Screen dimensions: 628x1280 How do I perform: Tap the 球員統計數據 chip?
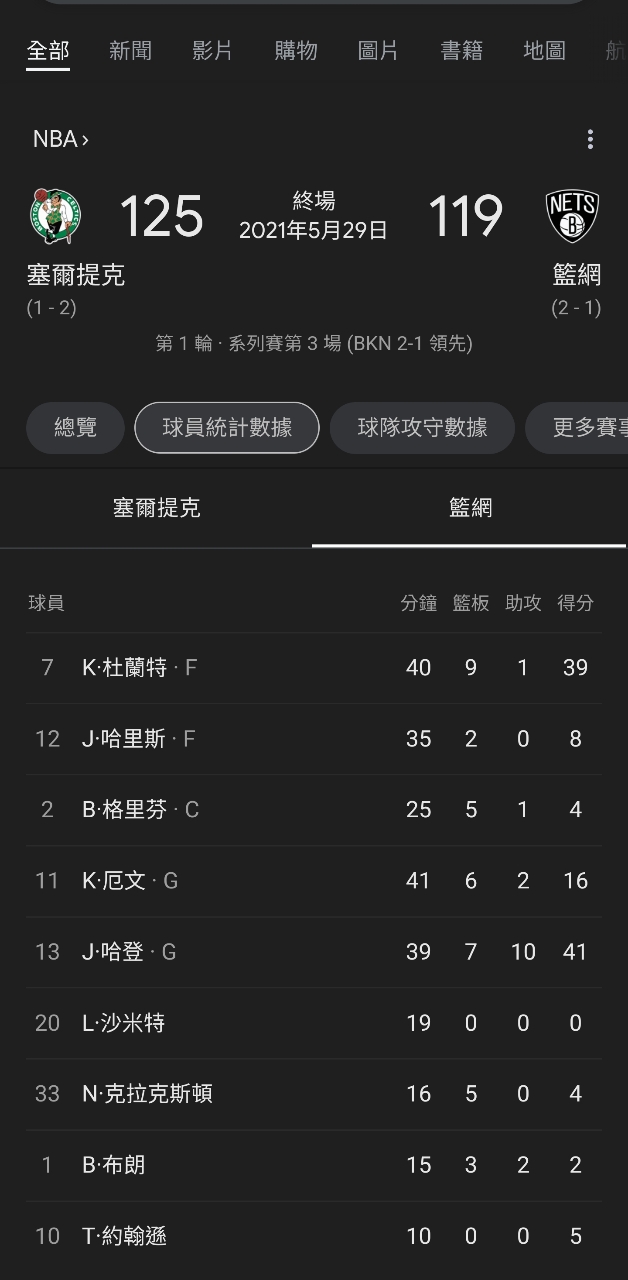tap(227, 428)
